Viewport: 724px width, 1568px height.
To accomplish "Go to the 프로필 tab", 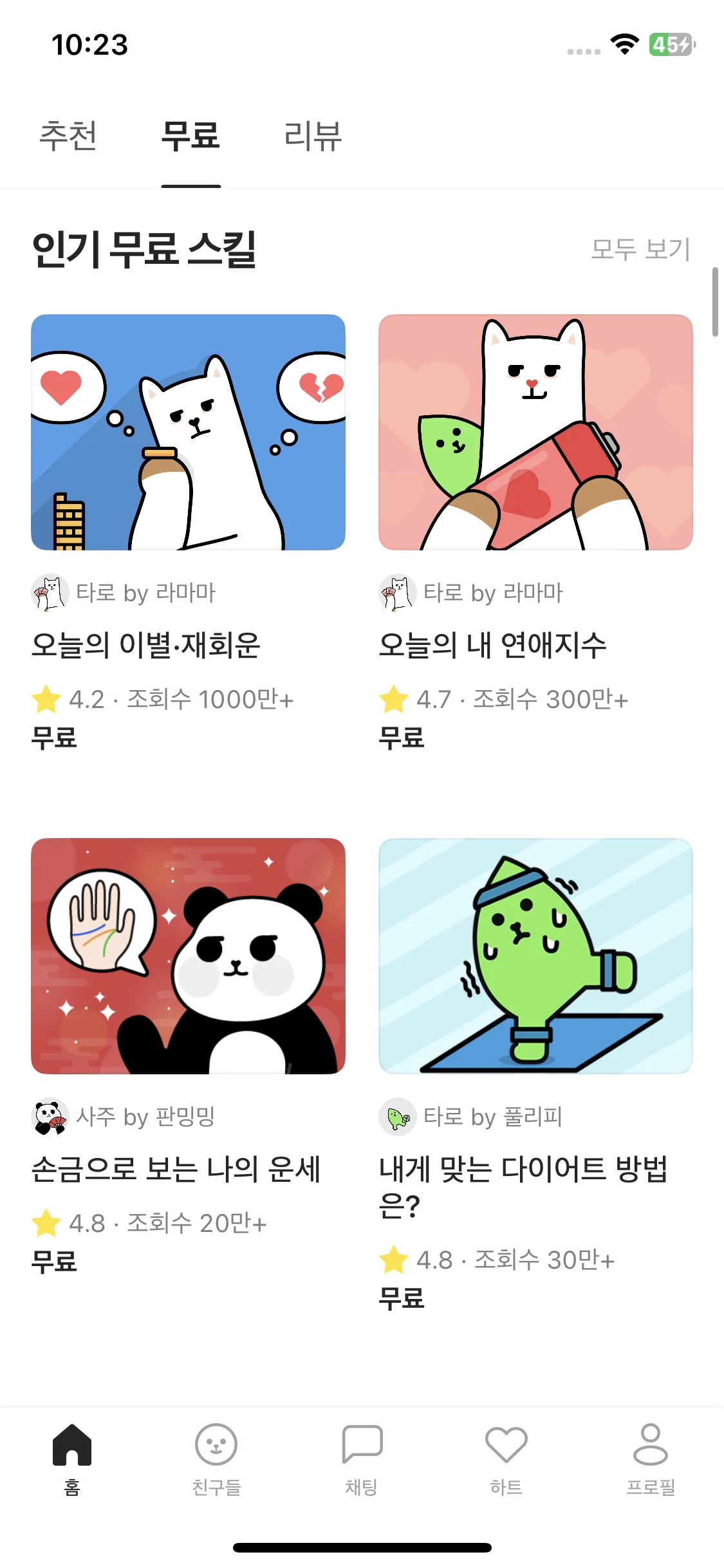I will [651, 1459].
